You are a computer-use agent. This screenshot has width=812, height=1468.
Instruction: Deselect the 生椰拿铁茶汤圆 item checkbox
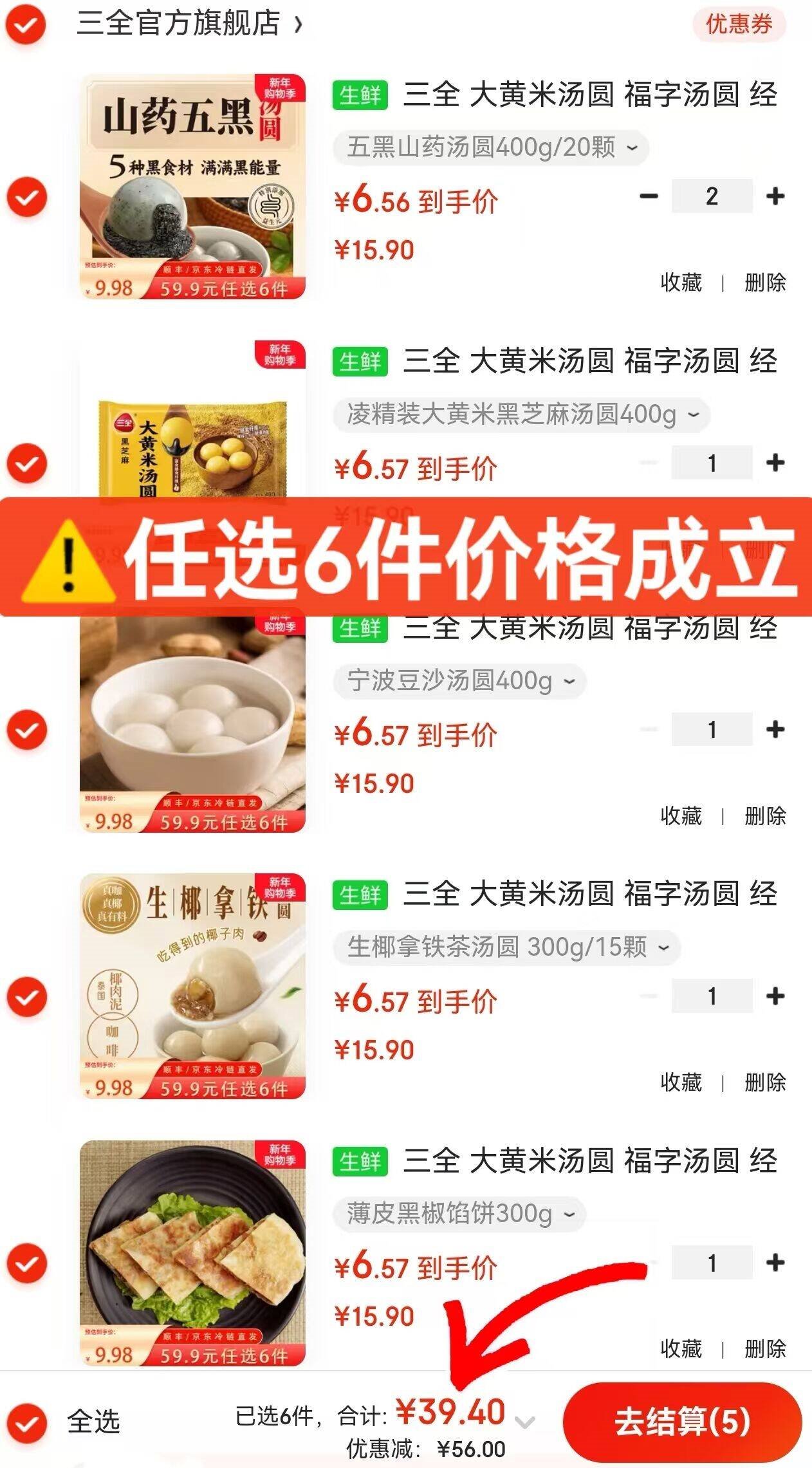(27, 997)
